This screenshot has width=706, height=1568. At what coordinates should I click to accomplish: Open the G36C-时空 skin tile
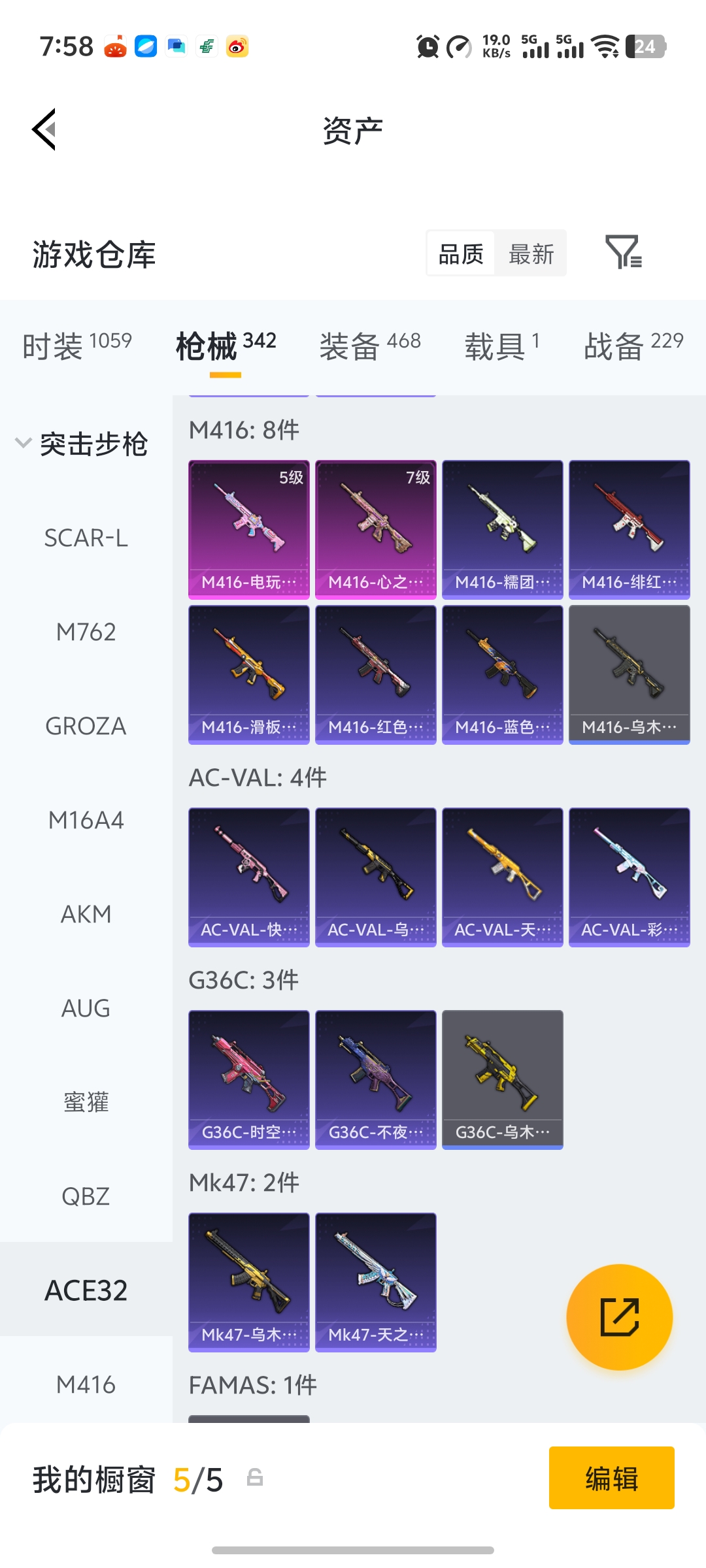point(249,1079)
